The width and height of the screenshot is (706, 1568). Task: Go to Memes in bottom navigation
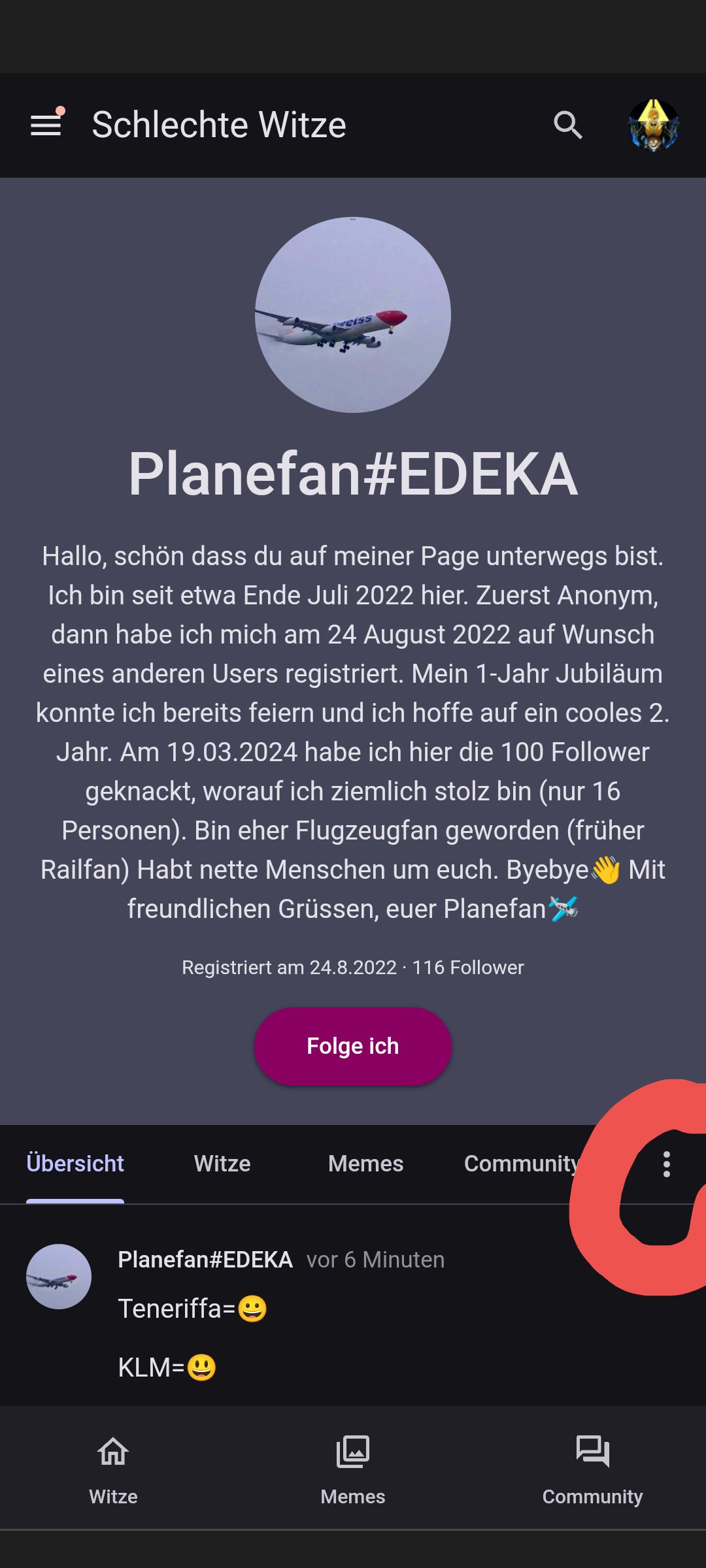click(353, 1467)
